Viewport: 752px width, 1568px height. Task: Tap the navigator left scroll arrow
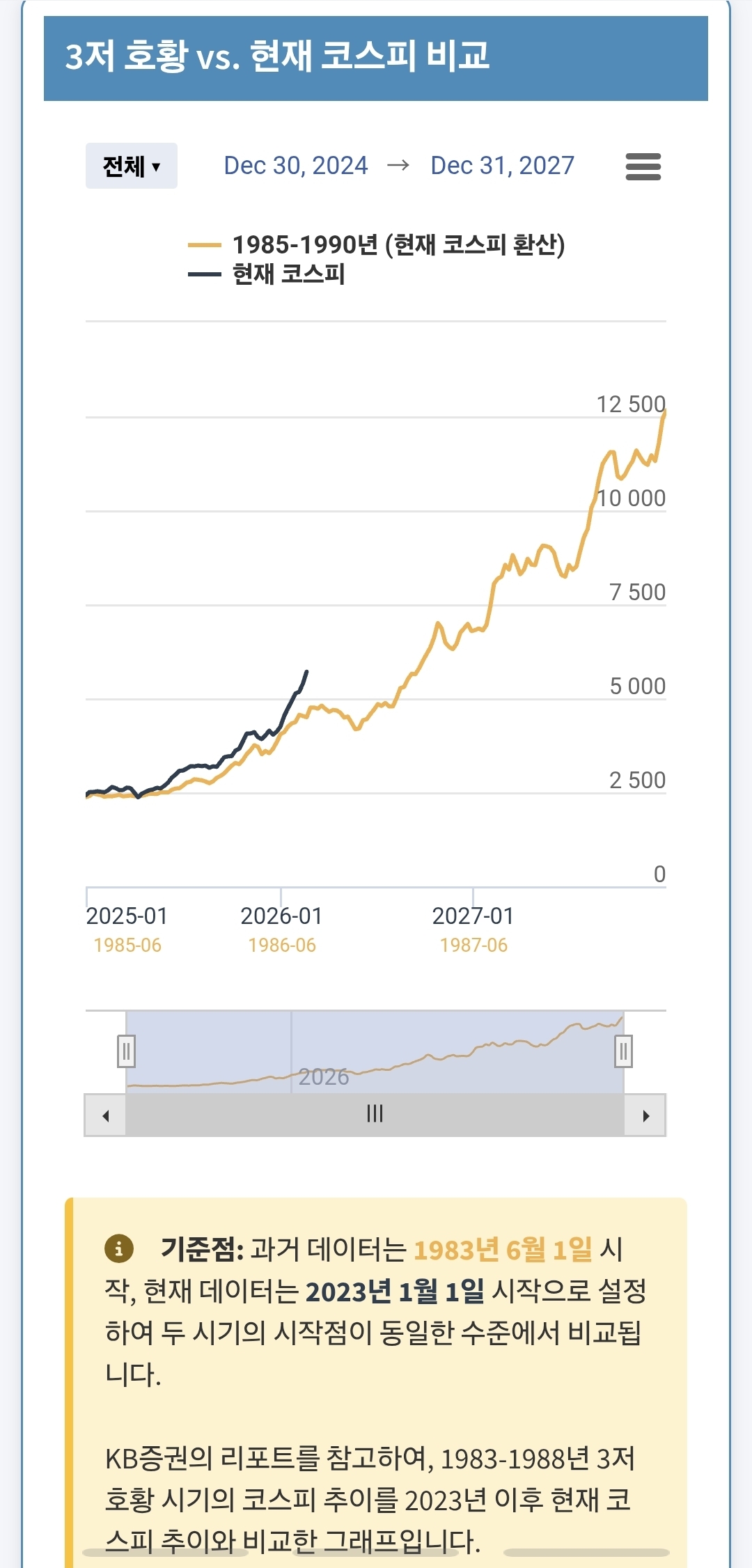(x=105, y=1115)
